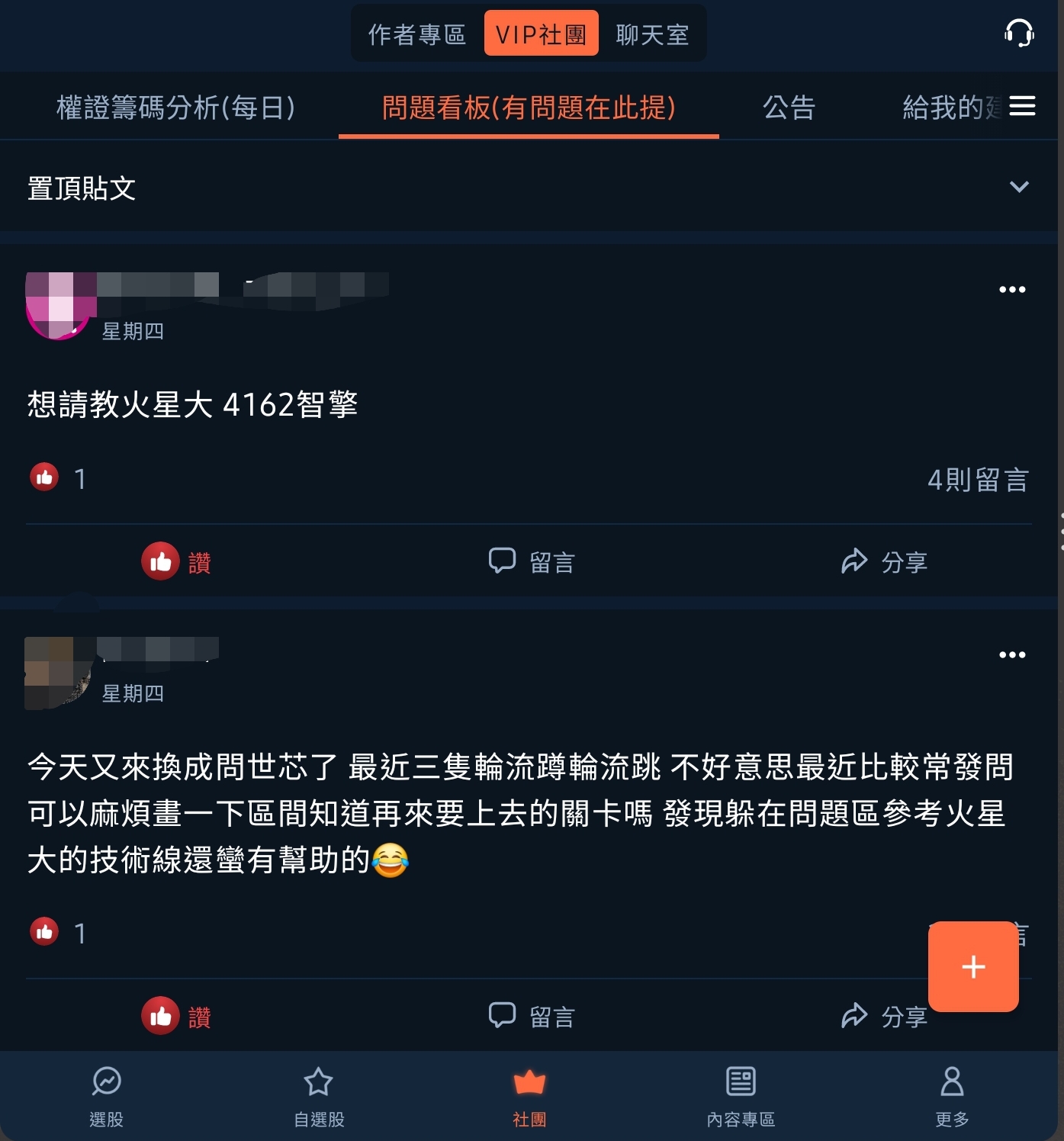Open 權證籌碼分析(每日) tab
This screenshot has width=1064, height=1141.
click(175, 108)
